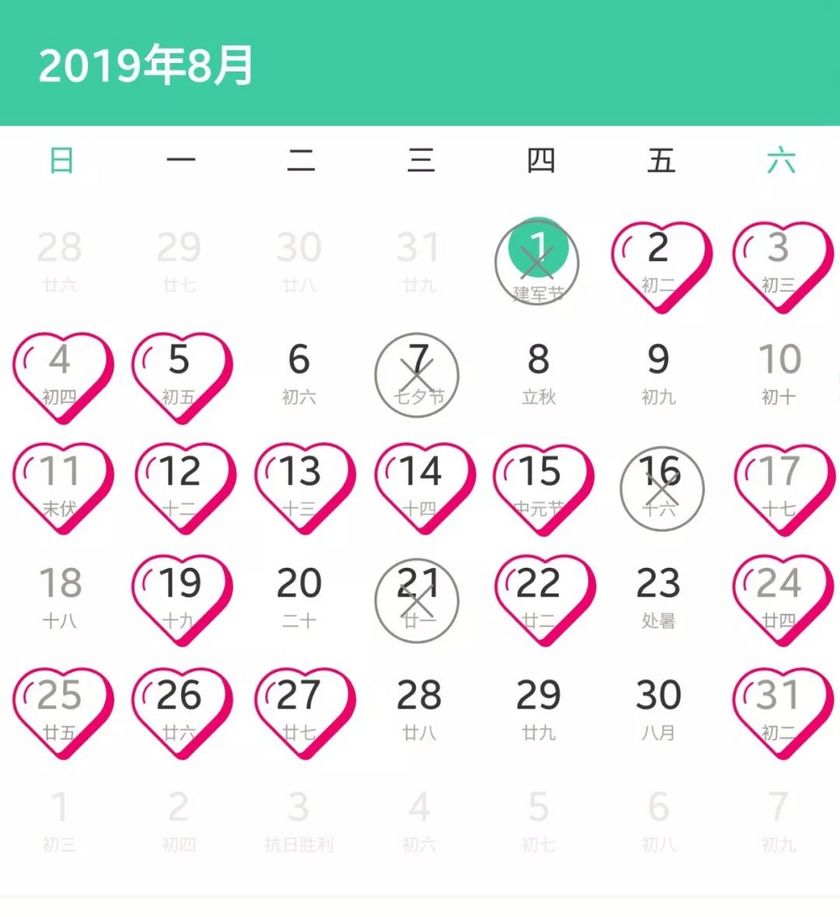Choose August 8 labeled 立秋

539,372
